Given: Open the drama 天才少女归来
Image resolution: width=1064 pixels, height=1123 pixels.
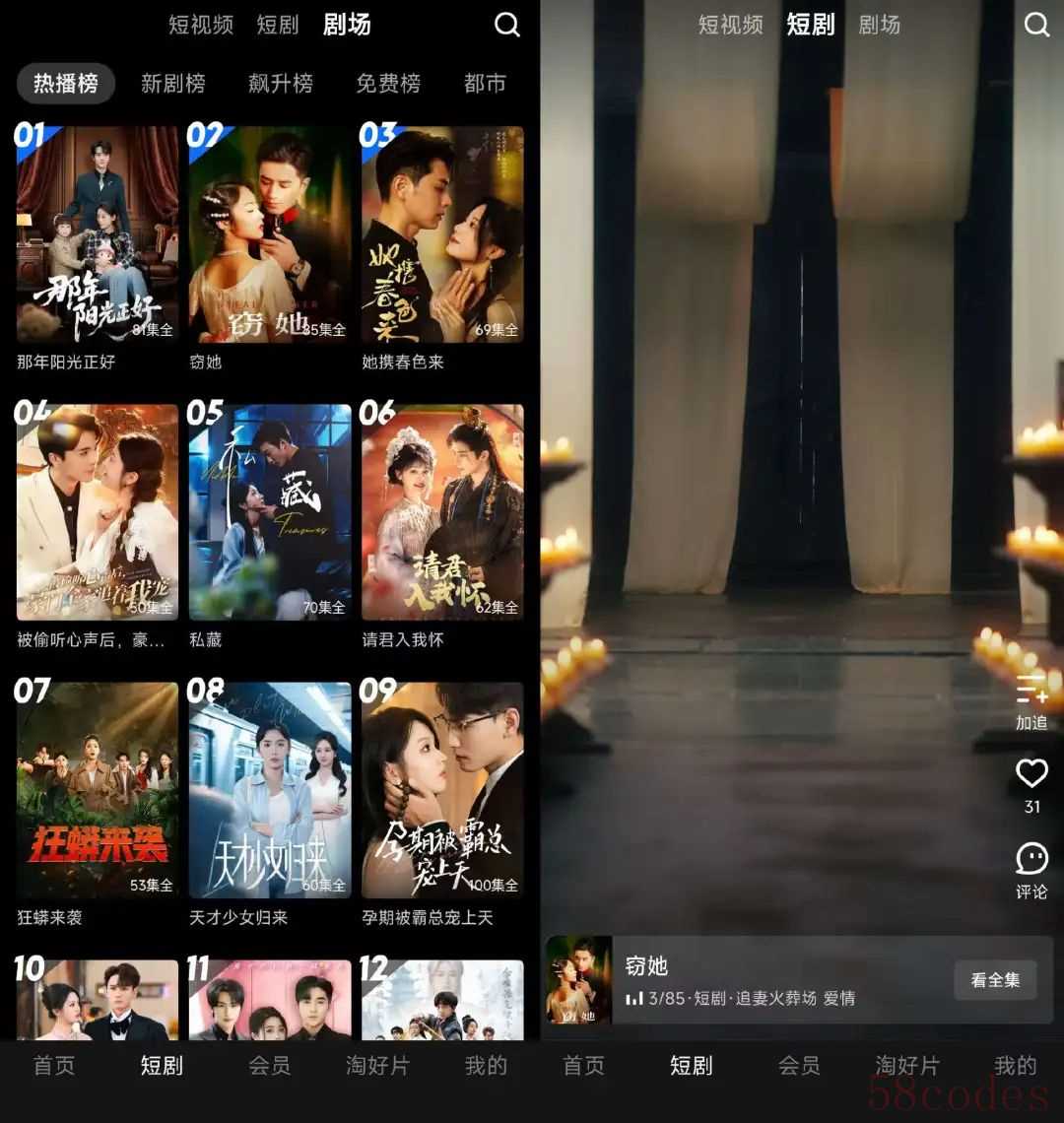Looking at the screenshot, I should (x=270, y=790).
